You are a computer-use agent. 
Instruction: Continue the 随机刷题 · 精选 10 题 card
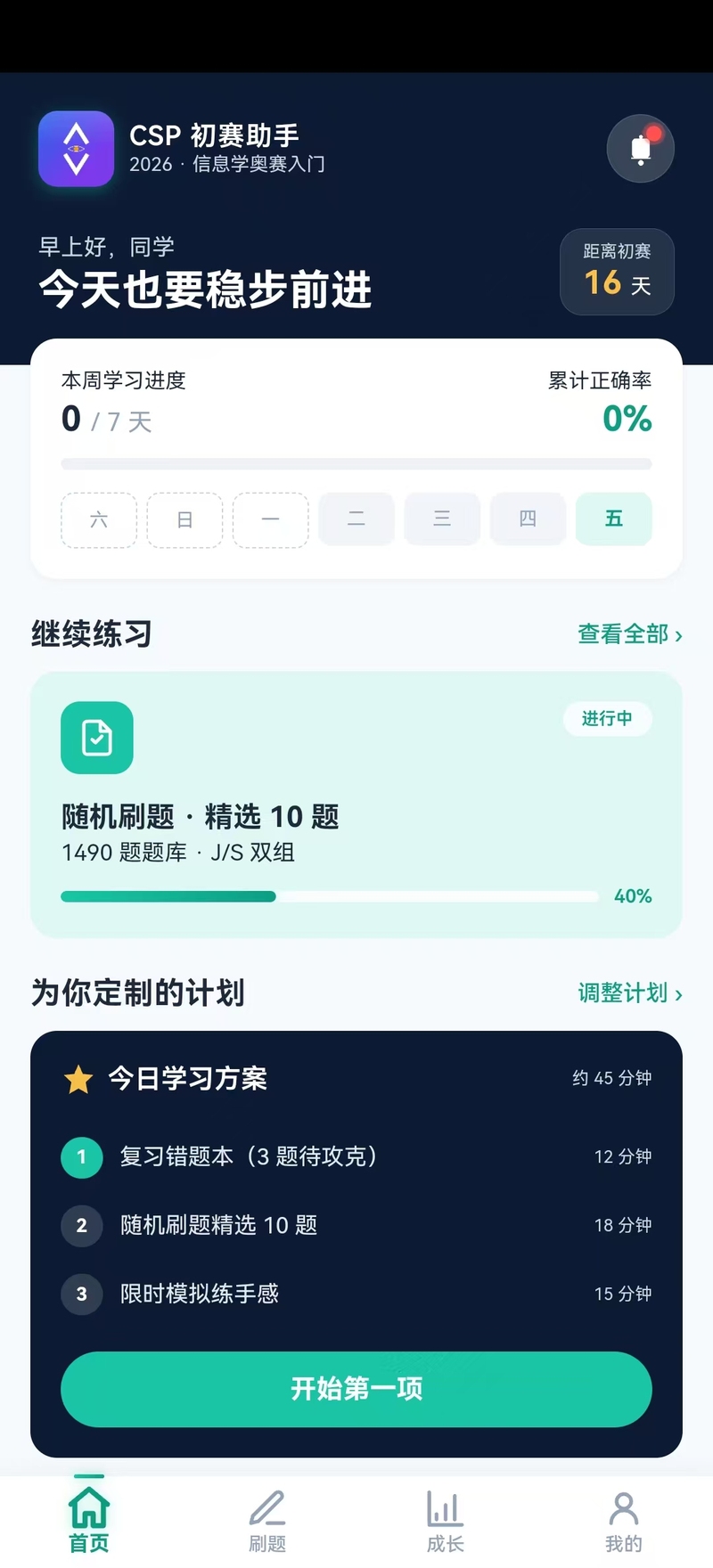[x=356, y=804]
